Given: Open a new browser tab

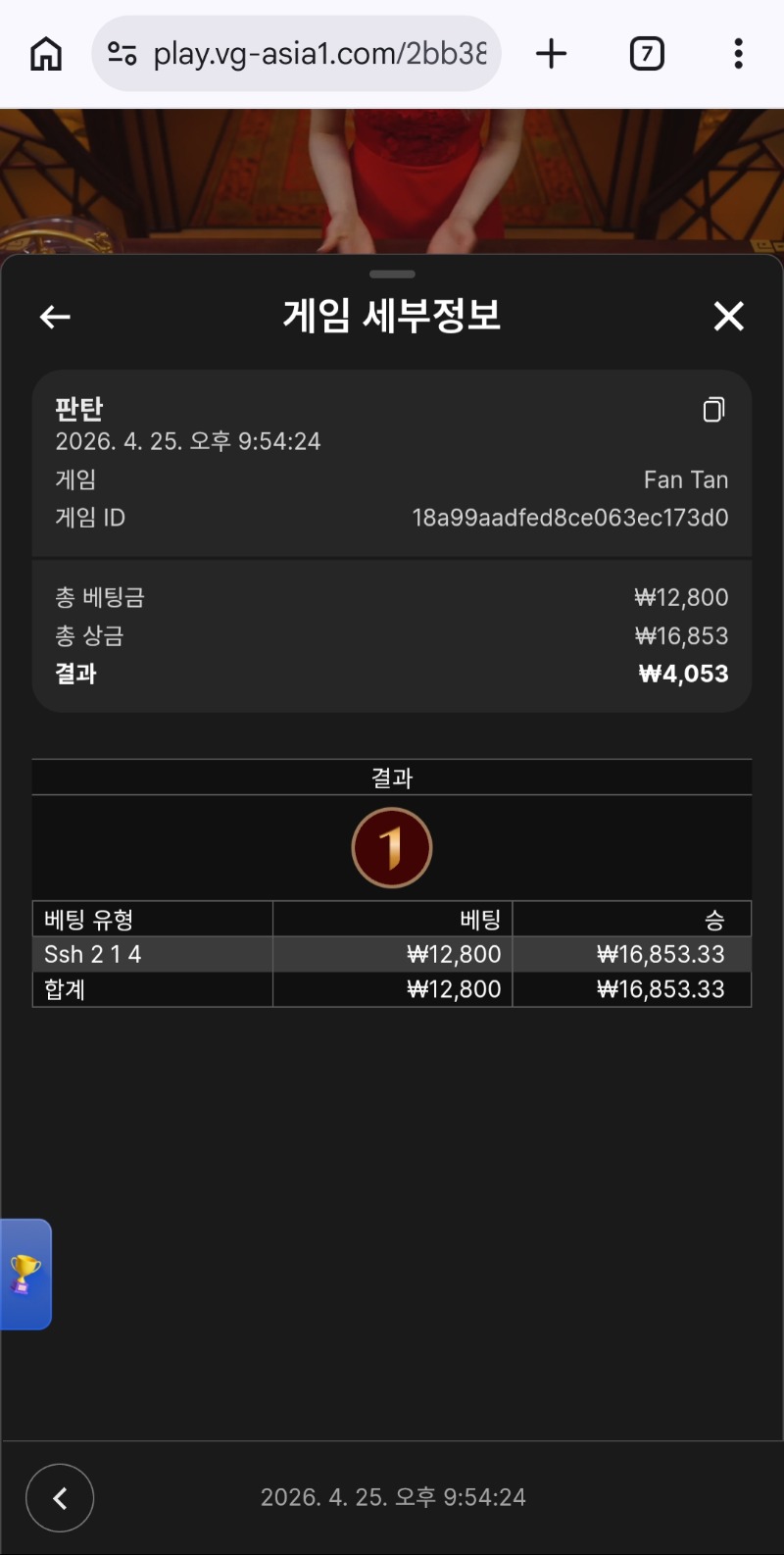Looking at the screenshot, I should tap(552, 54).
